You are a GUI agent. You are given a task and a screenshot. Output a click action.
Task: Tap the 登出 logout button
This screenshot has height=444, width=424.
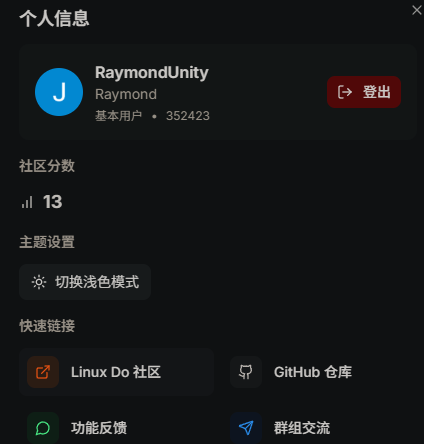click(364, 92)
